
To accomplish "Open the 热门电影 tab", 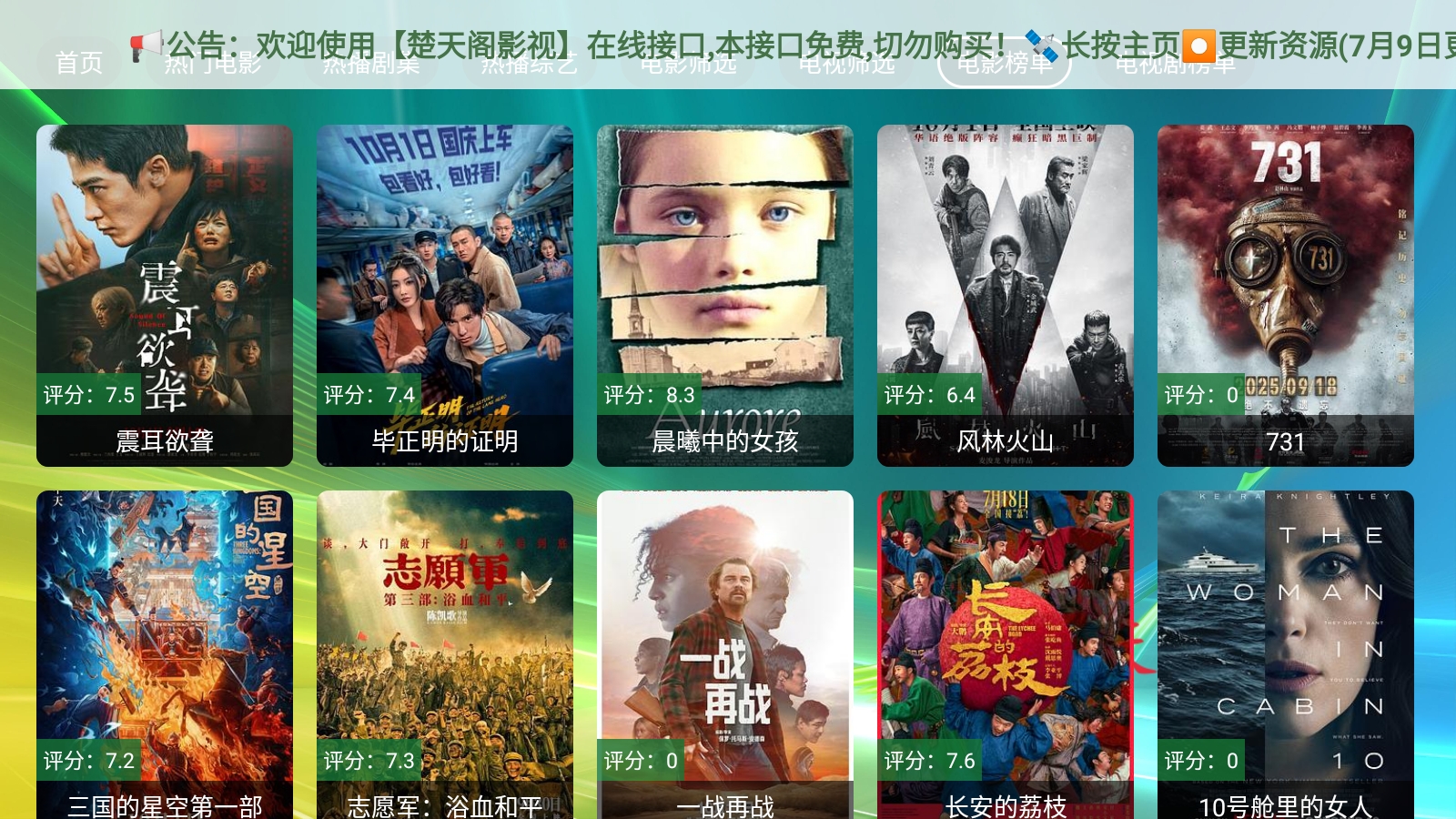I will [x=213, y=65].
